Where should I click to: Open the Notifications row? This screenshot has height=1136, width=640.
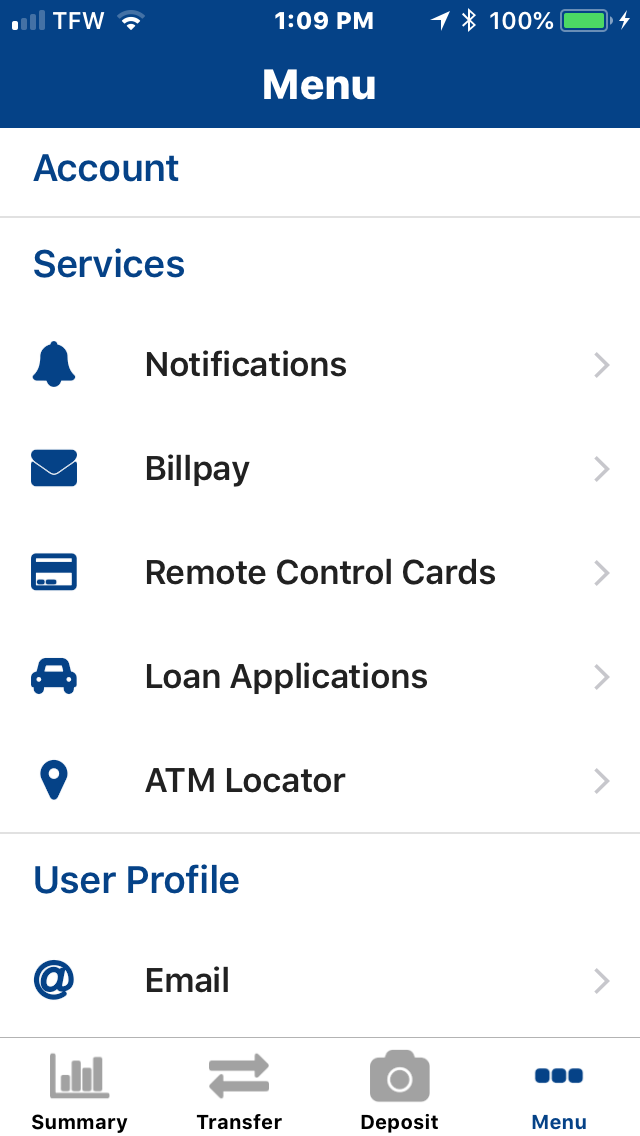click(x=320, y=364)
